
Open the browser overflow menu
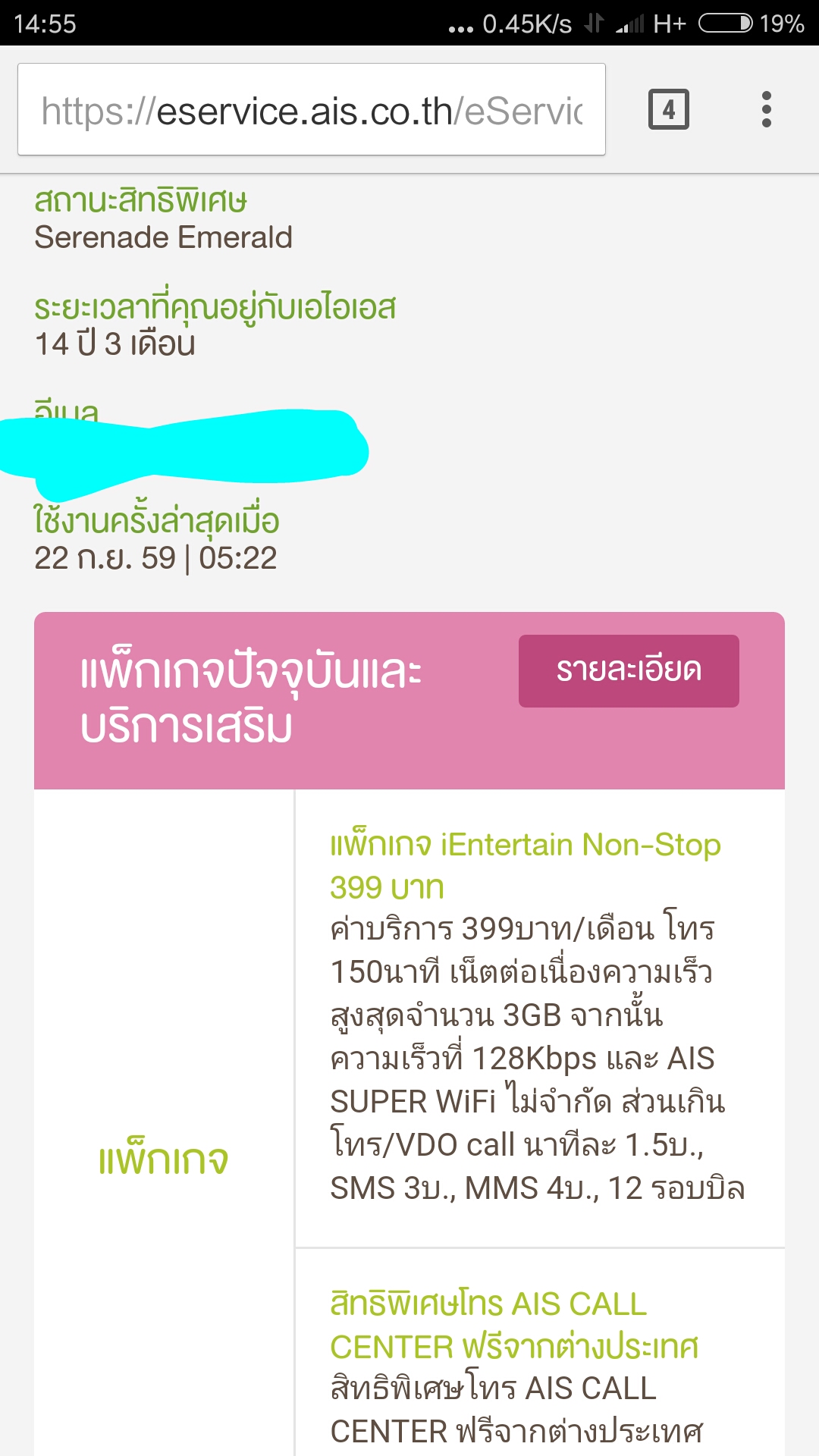pos(767,110)
